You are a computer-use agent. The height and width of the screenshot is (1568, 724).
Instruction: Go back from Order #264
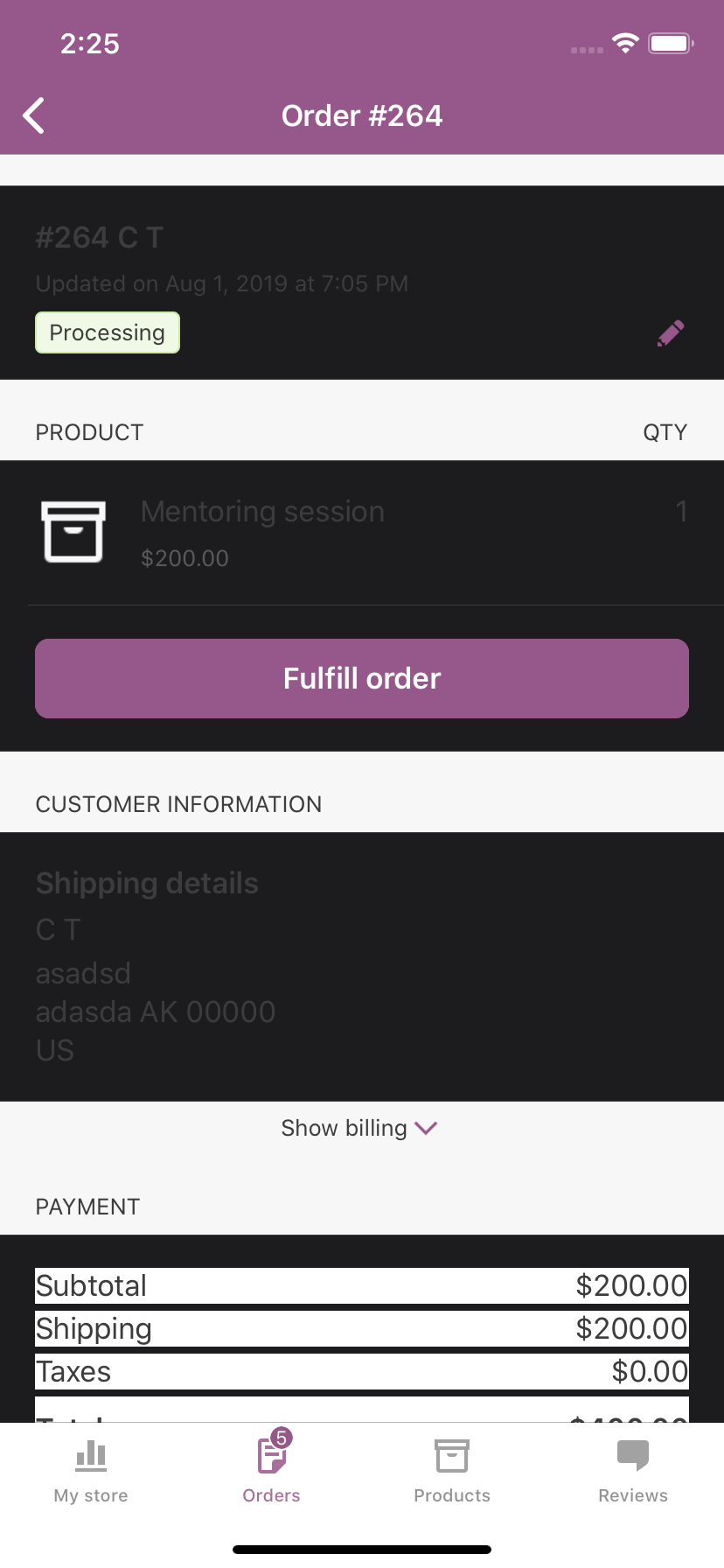point(34,115)
